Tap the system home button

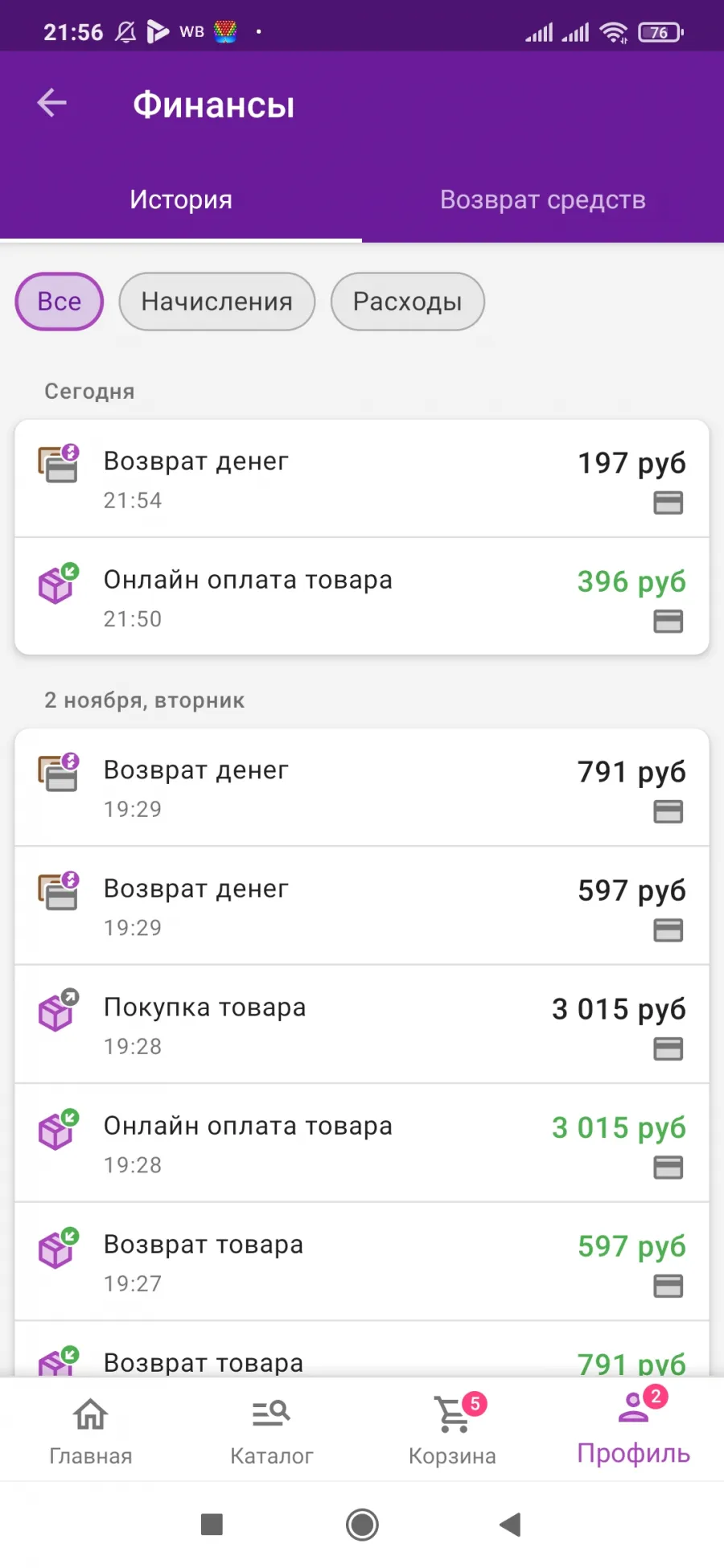click(362, 1525)
